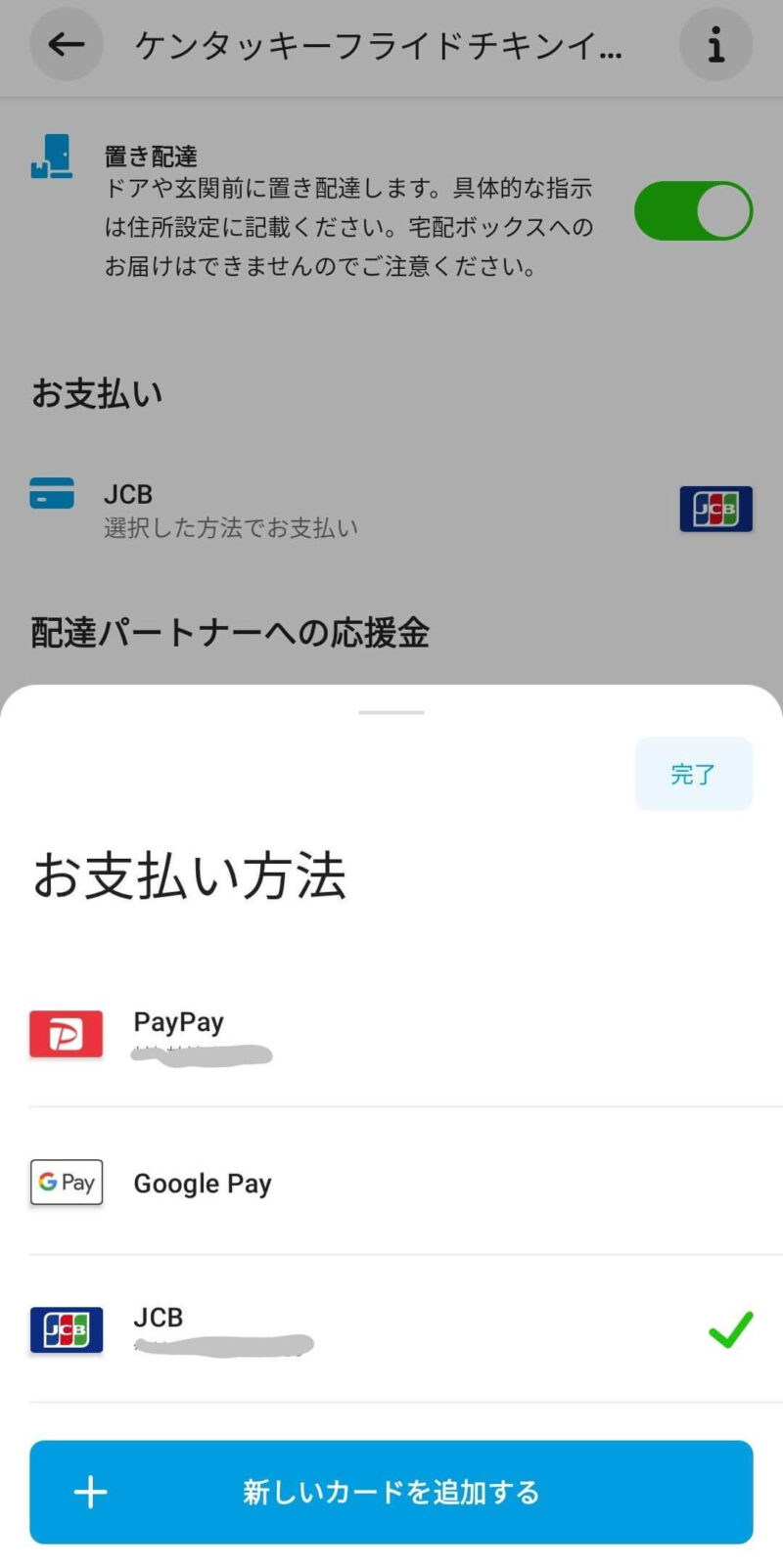Tap the JCB card logo in the sheet
783x1568 pixels.
point(66,1330)
